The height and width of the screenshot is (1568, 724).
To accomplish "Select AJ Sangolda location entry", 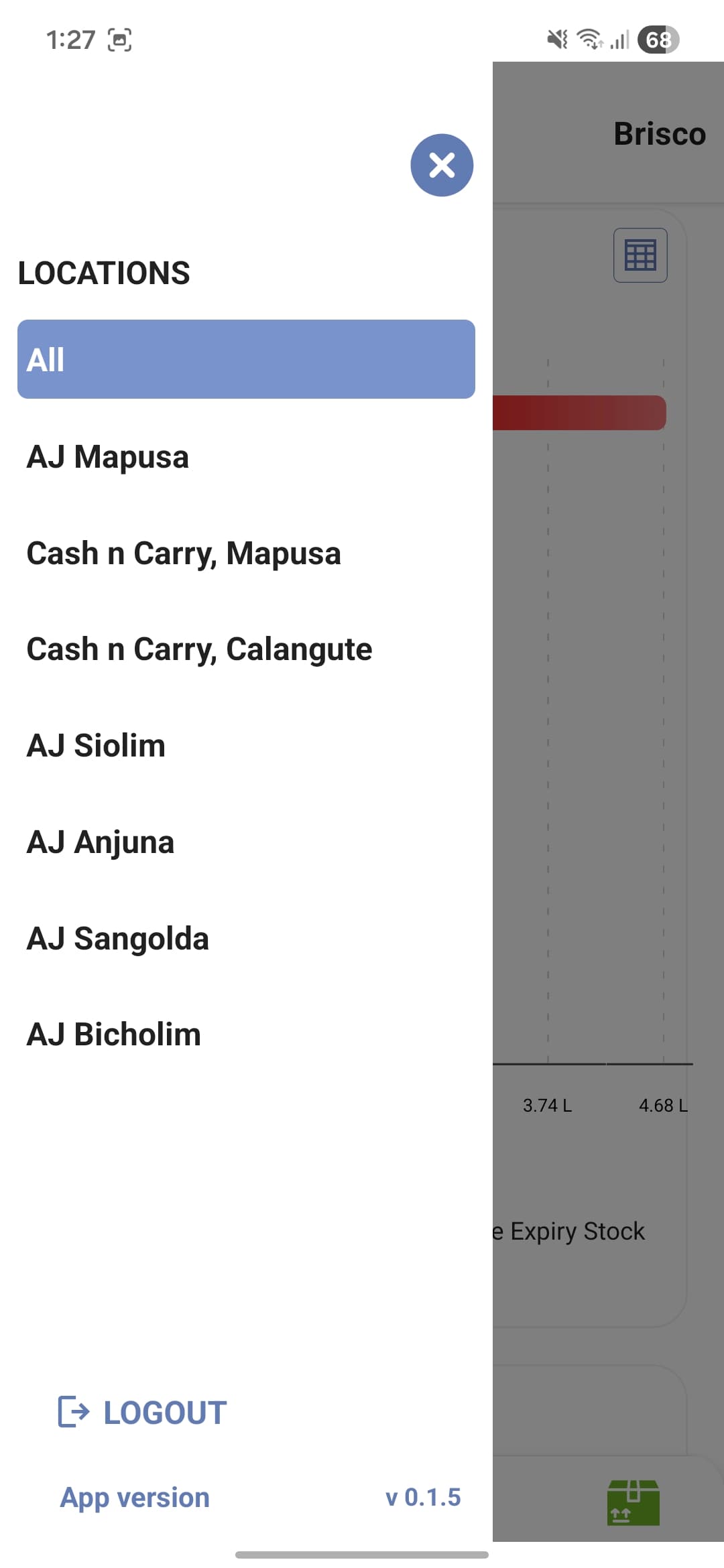I will click(x=117, y=937).
